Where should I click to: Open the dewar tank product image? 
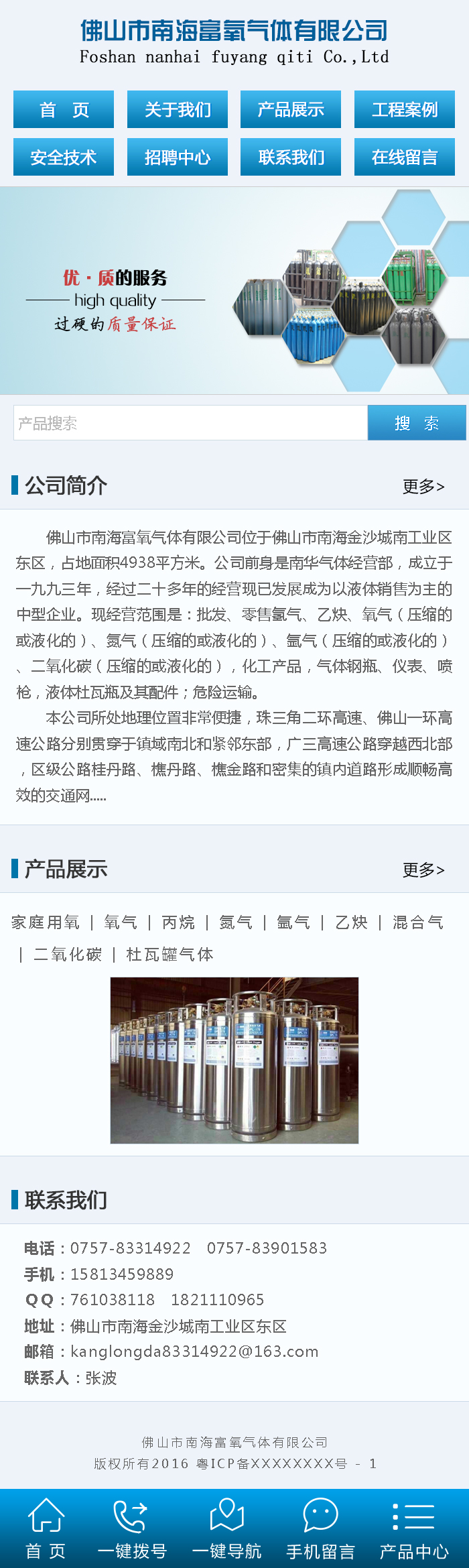(234, 1061)
